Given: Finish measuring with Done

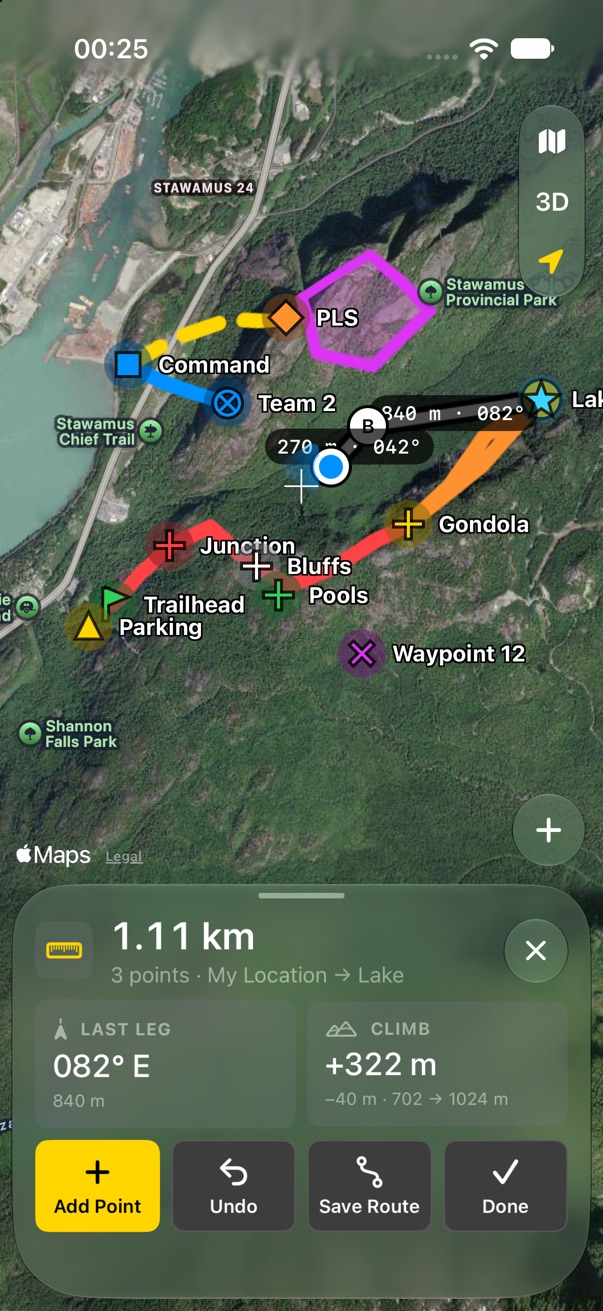Looking at the screenshot, I should (x=505, y=1186).
